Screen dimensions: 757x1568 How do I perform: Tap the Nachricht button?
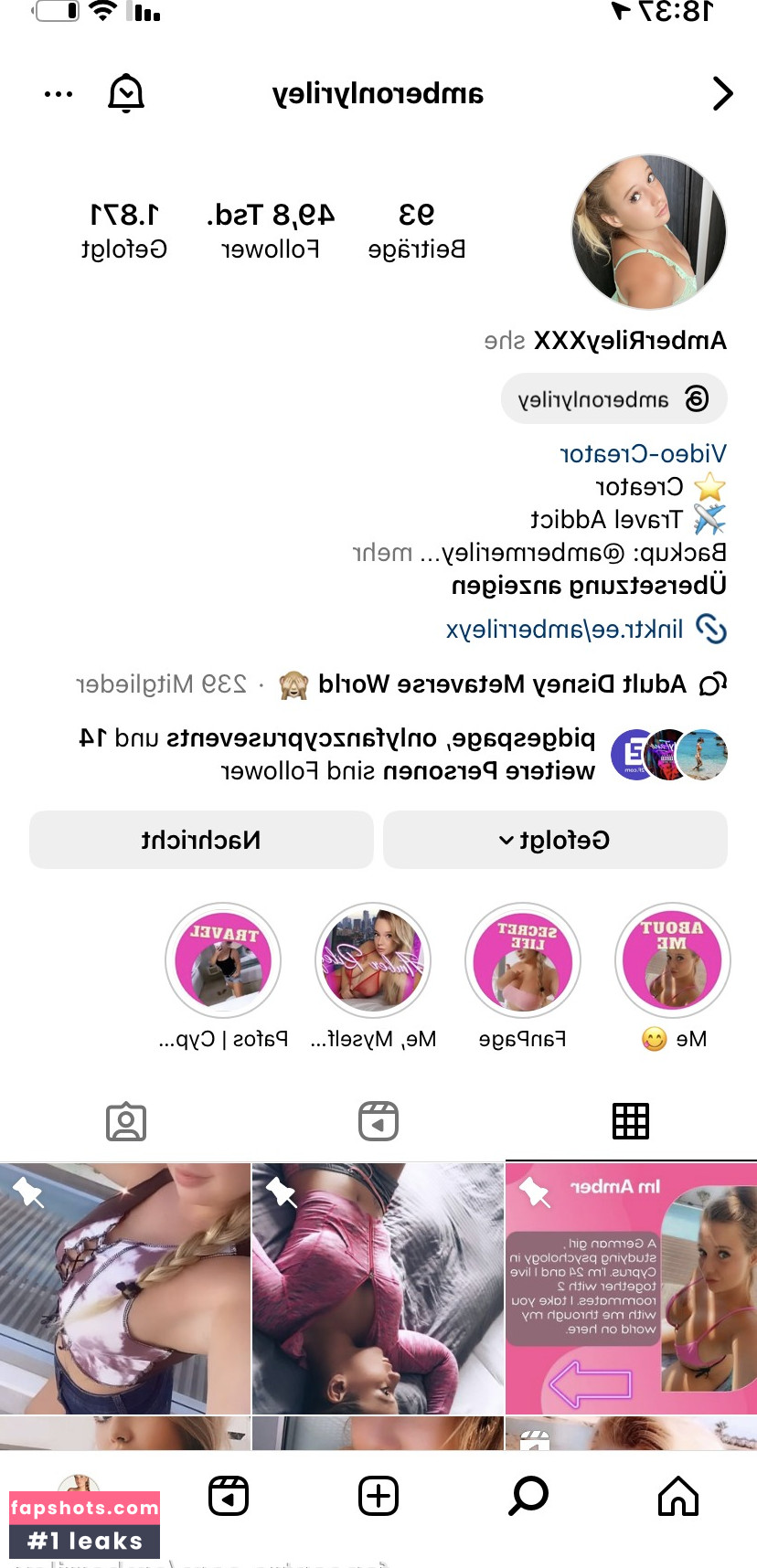coord(201,840)
